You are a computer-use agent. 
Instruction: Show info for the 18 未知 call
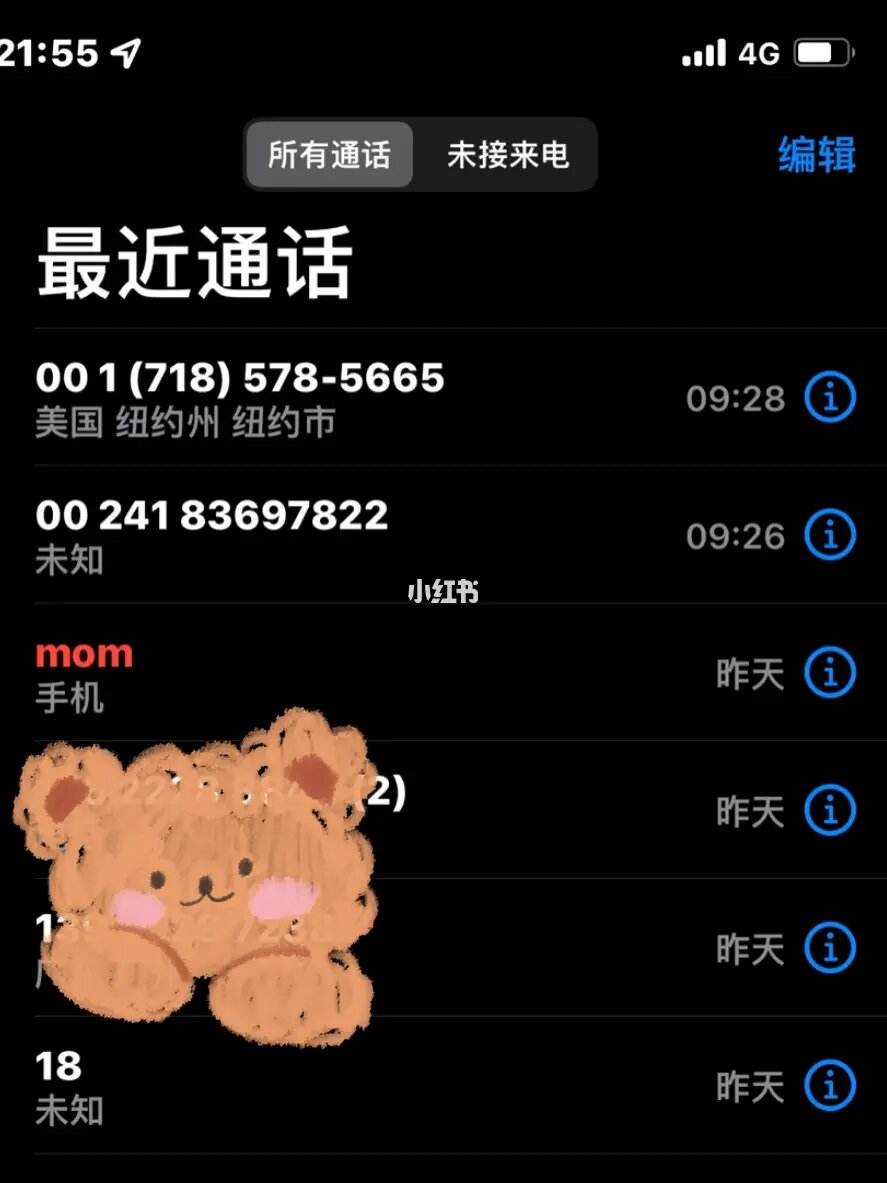click(x=830, y=1085)
